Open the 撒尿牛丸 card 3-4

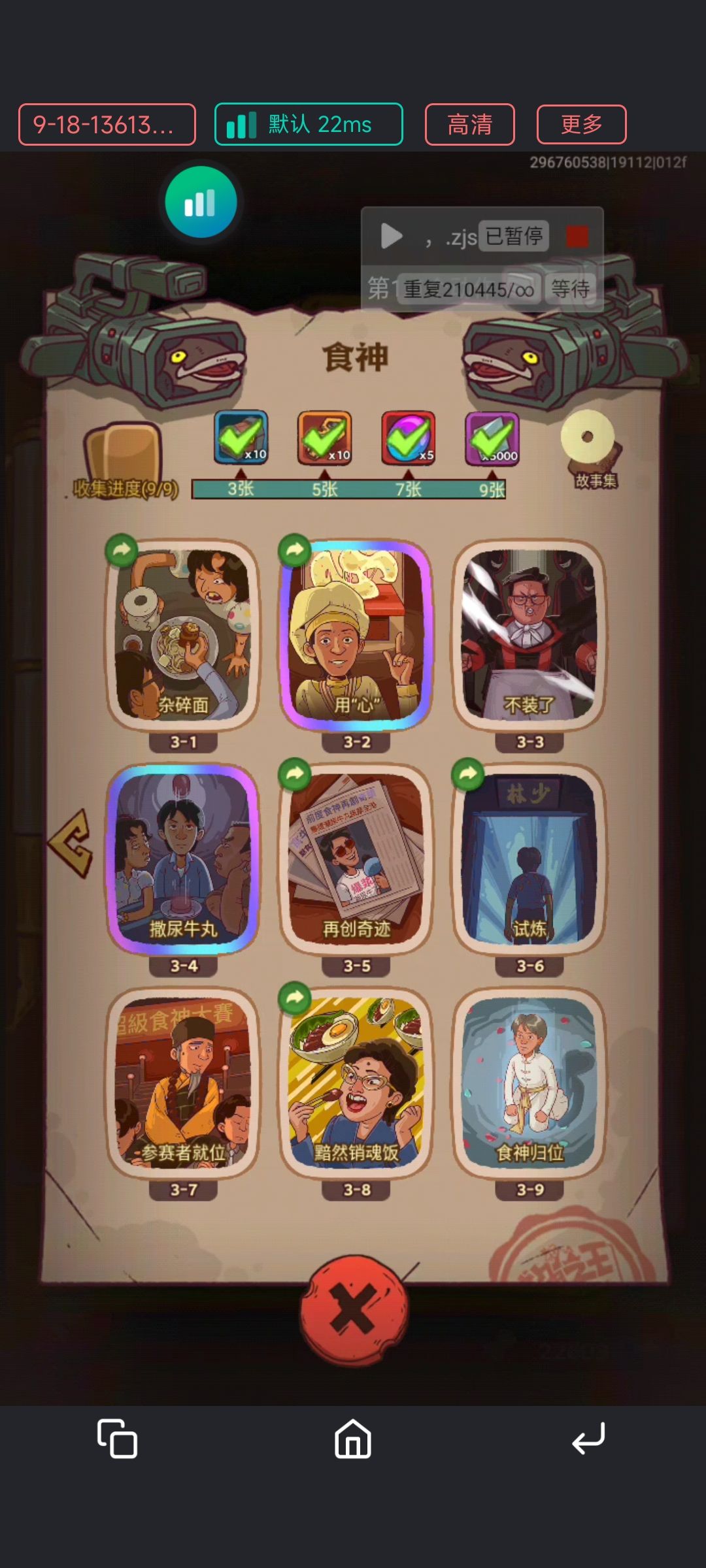click(x=183, y=858)
